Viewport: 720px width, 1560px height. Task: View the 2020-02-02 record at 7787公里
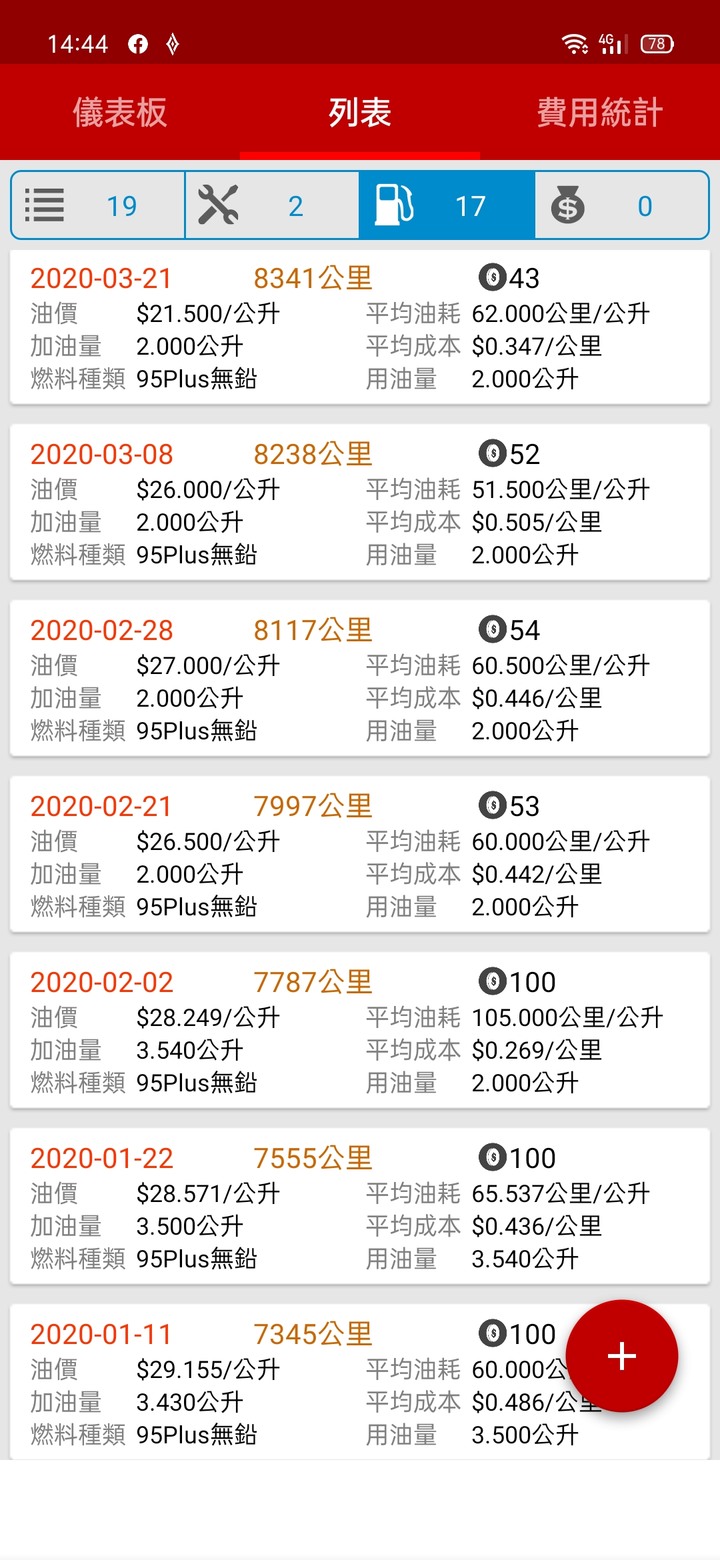[360, 1031]
